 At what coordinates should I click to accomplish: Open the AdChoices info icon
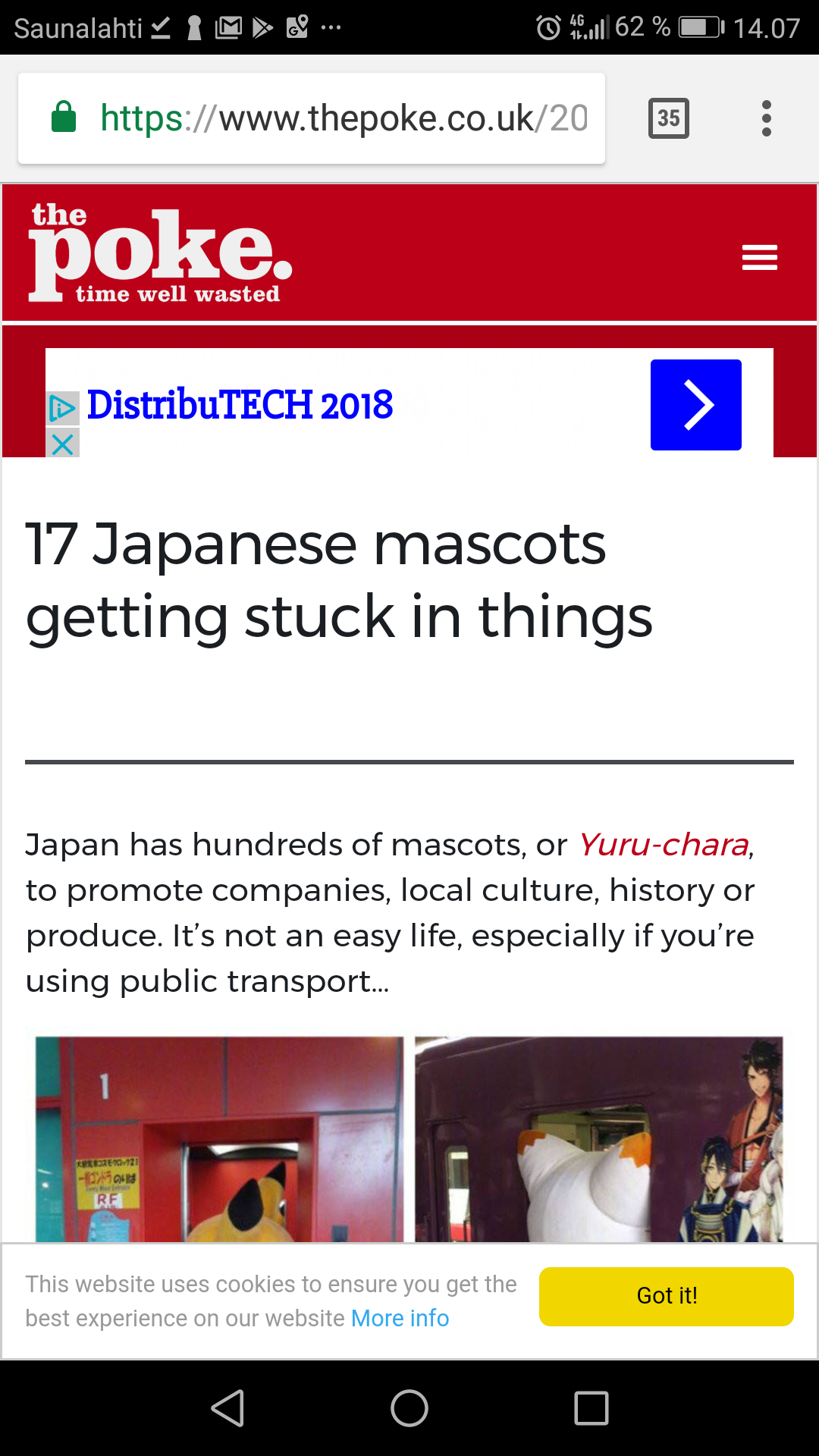pyautogui.click(x=62, y=409)
